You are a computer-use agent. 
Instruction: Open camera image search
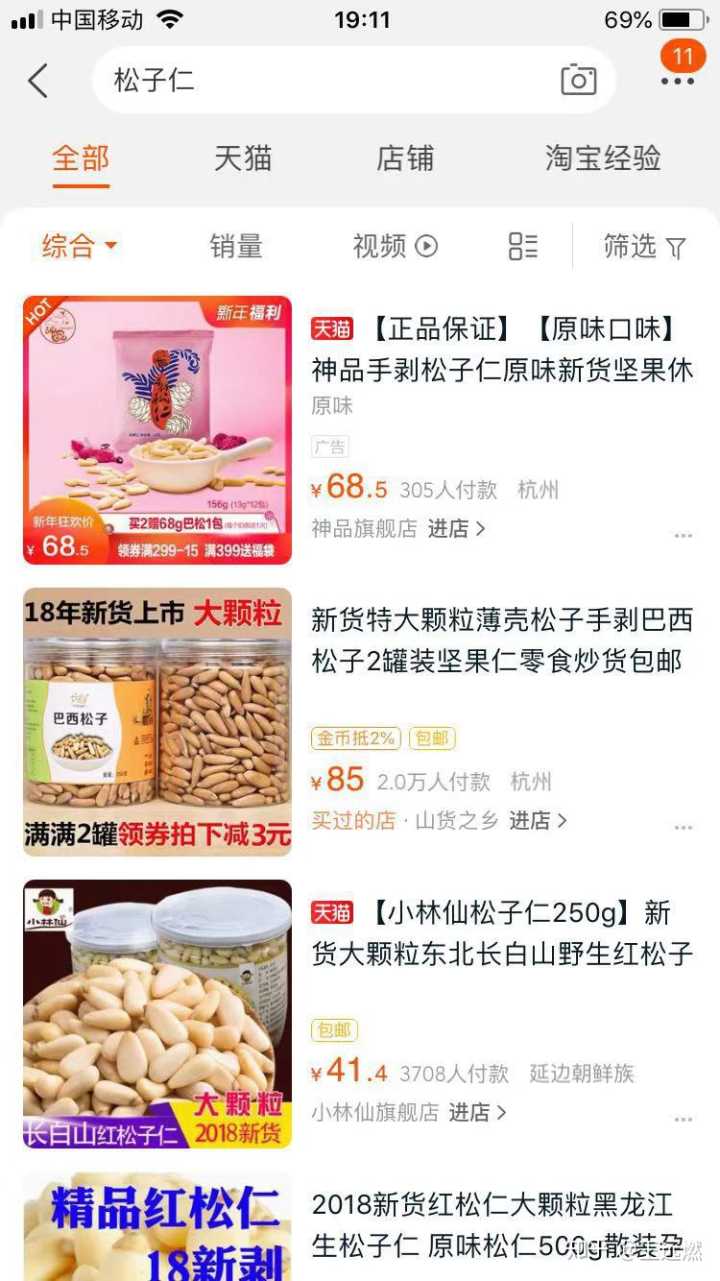point(578,80)
